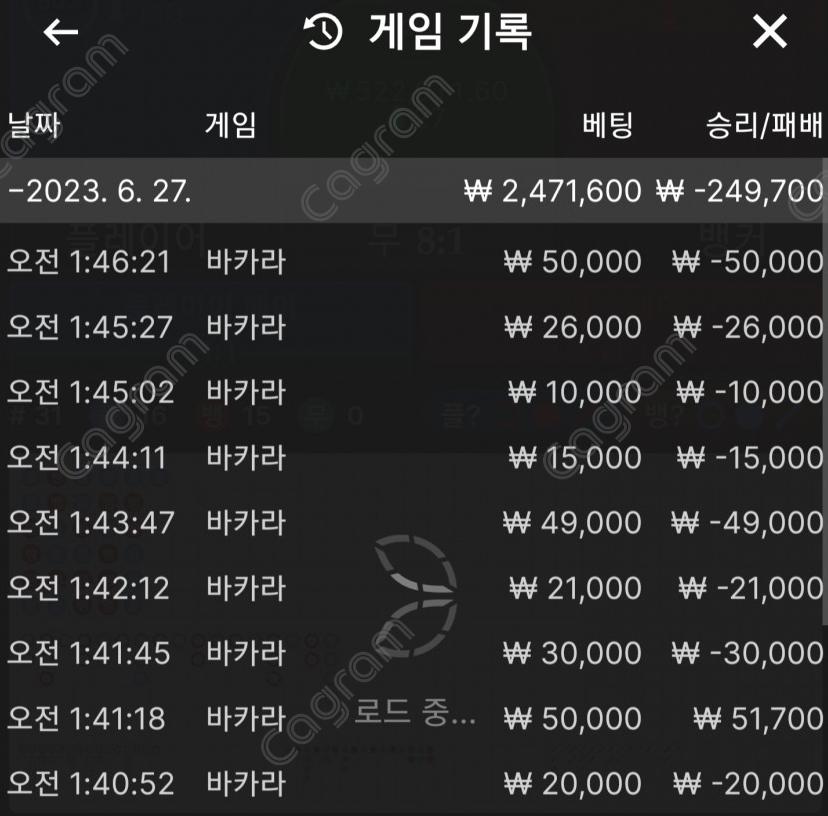Open the 오전 1:40:52 바카라 record

413,782
